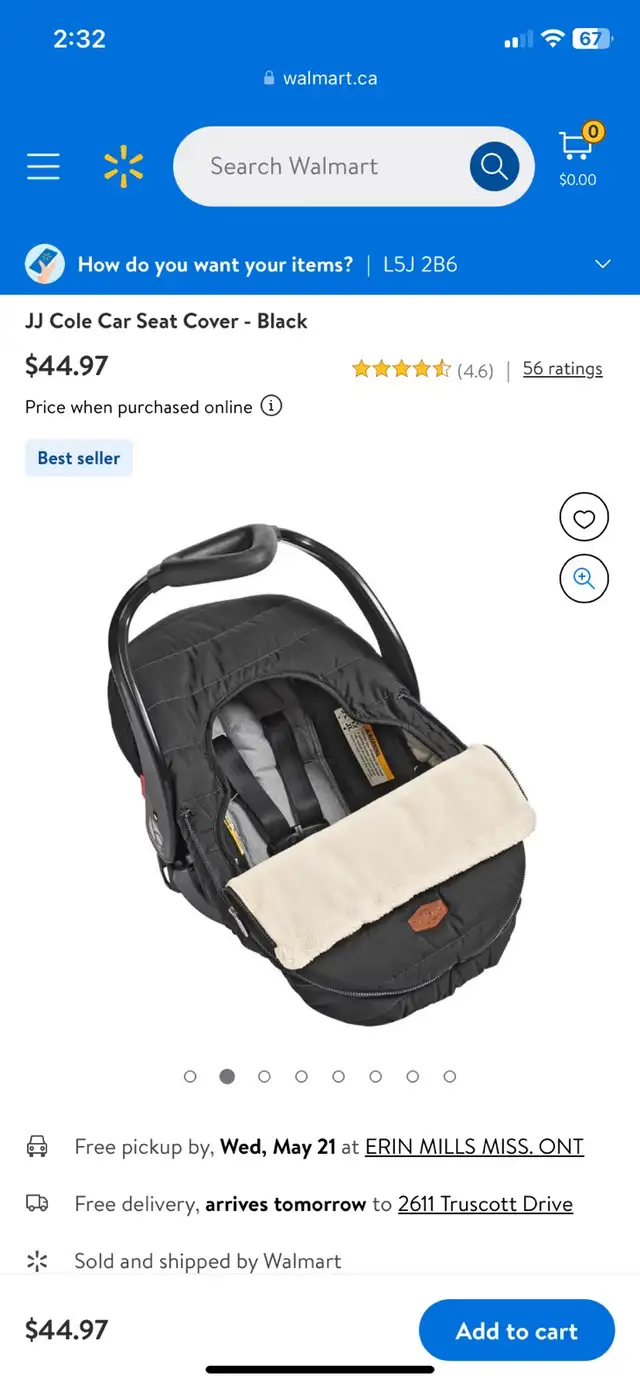Tap the blue search magnifier button
640x1386 pixels.
[x=494, y=166]
